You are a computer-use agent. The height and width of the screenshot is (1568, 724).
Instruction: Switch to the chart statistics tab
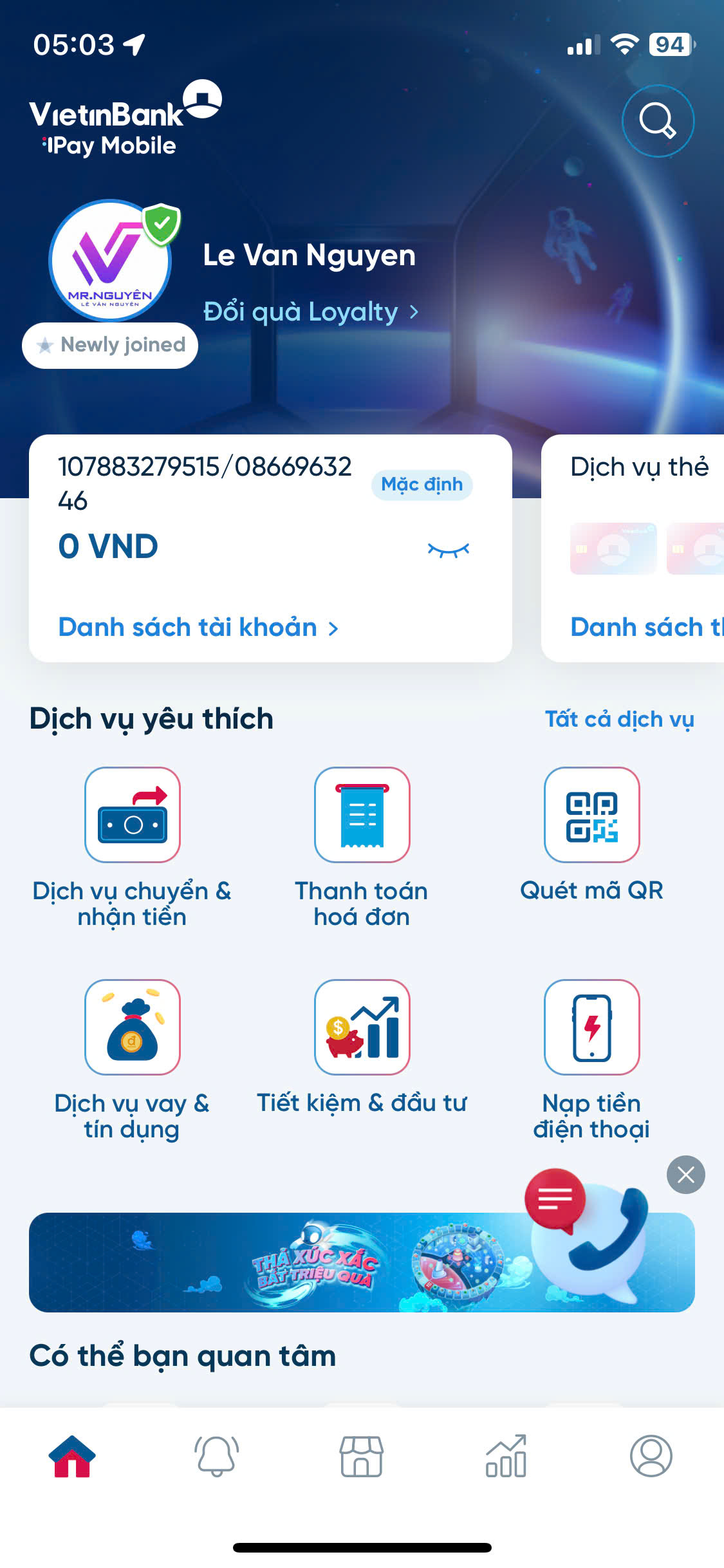coord(506,1456)
